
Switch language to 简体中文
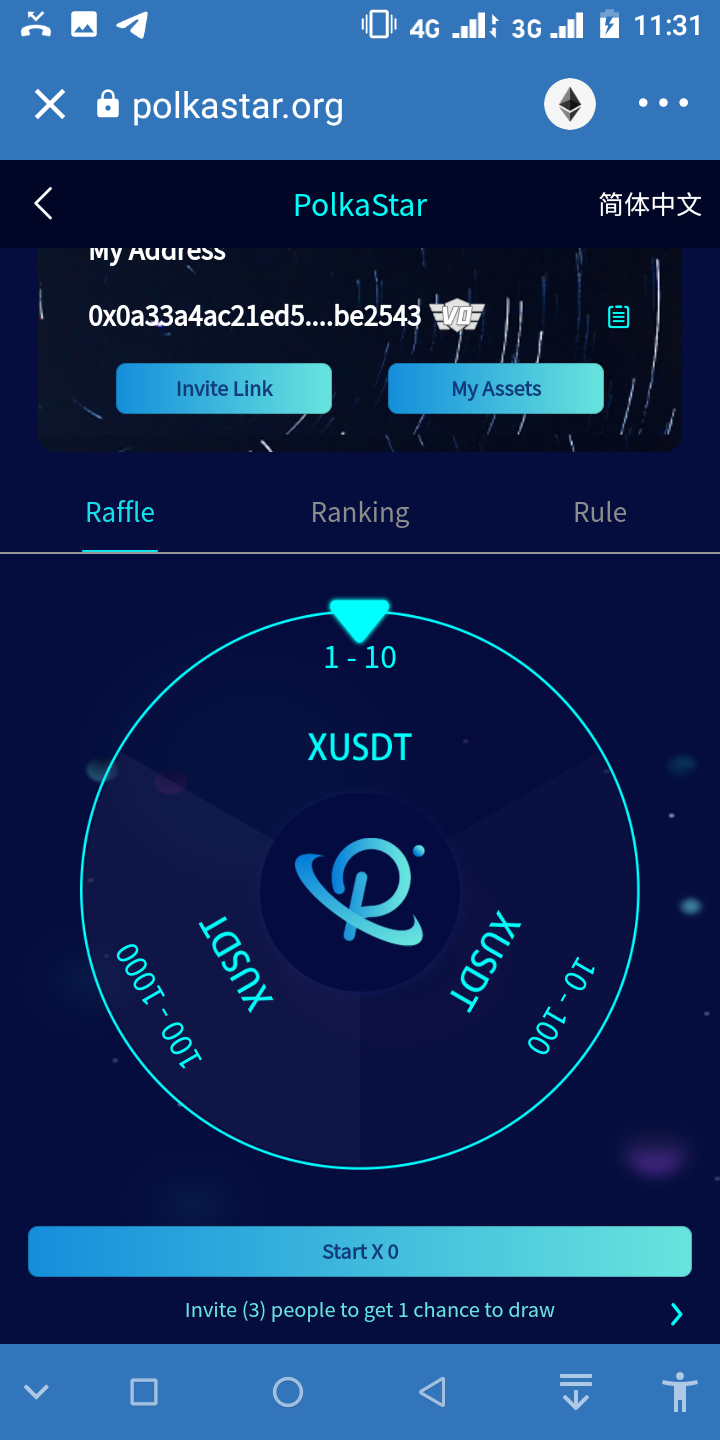point(650,204)
